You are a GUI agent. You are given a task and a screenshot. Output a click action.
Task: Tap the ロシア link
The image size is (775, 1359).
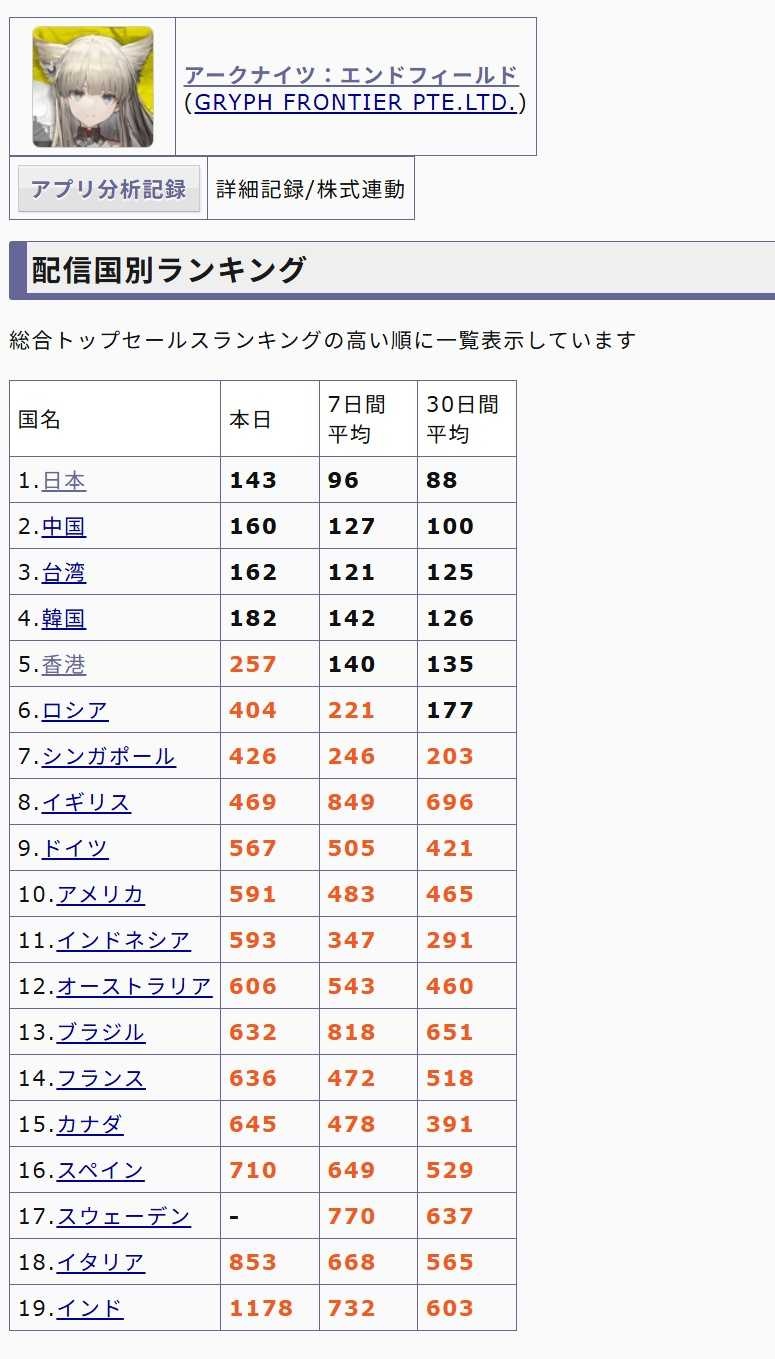(75, 711)
